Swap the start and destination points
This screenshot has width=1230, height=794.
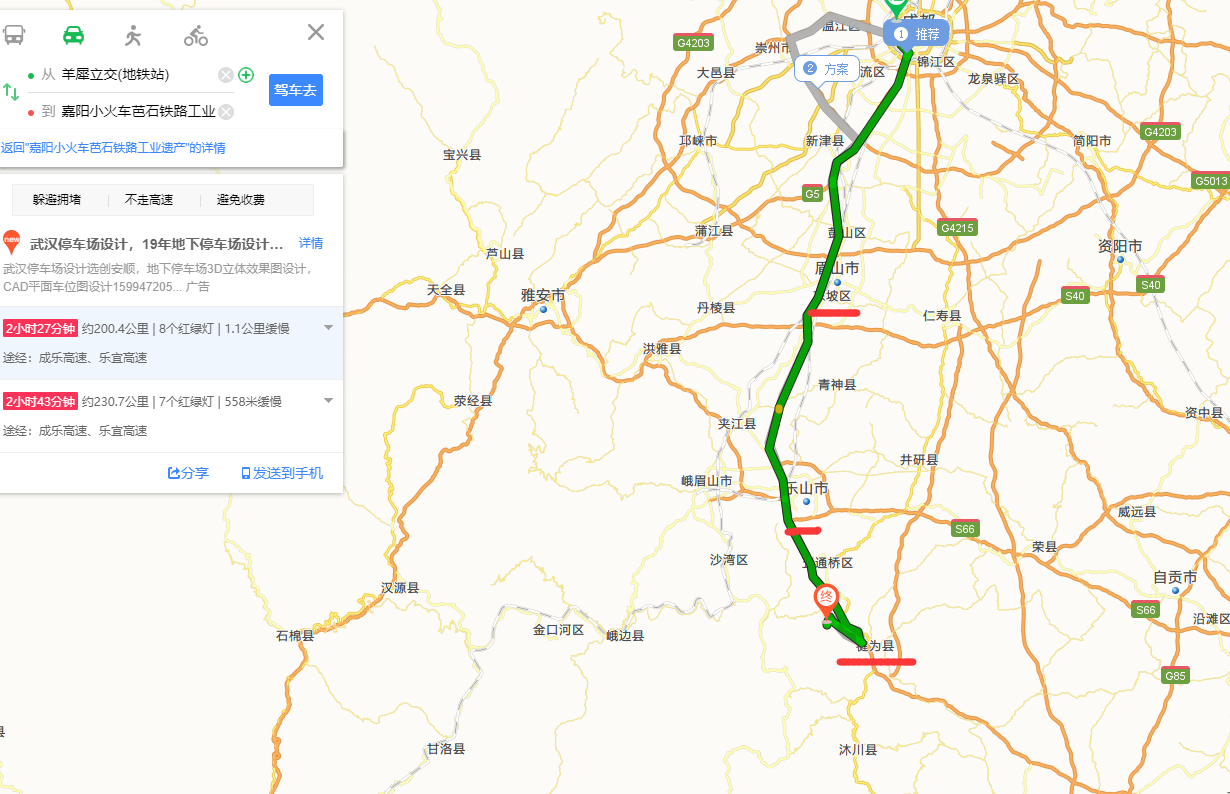(x=11, y=92)
